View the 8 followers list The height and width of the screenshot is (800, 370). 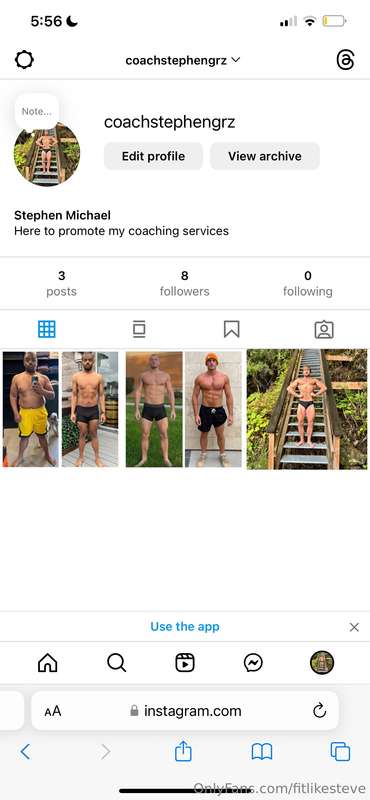(184, 284)
